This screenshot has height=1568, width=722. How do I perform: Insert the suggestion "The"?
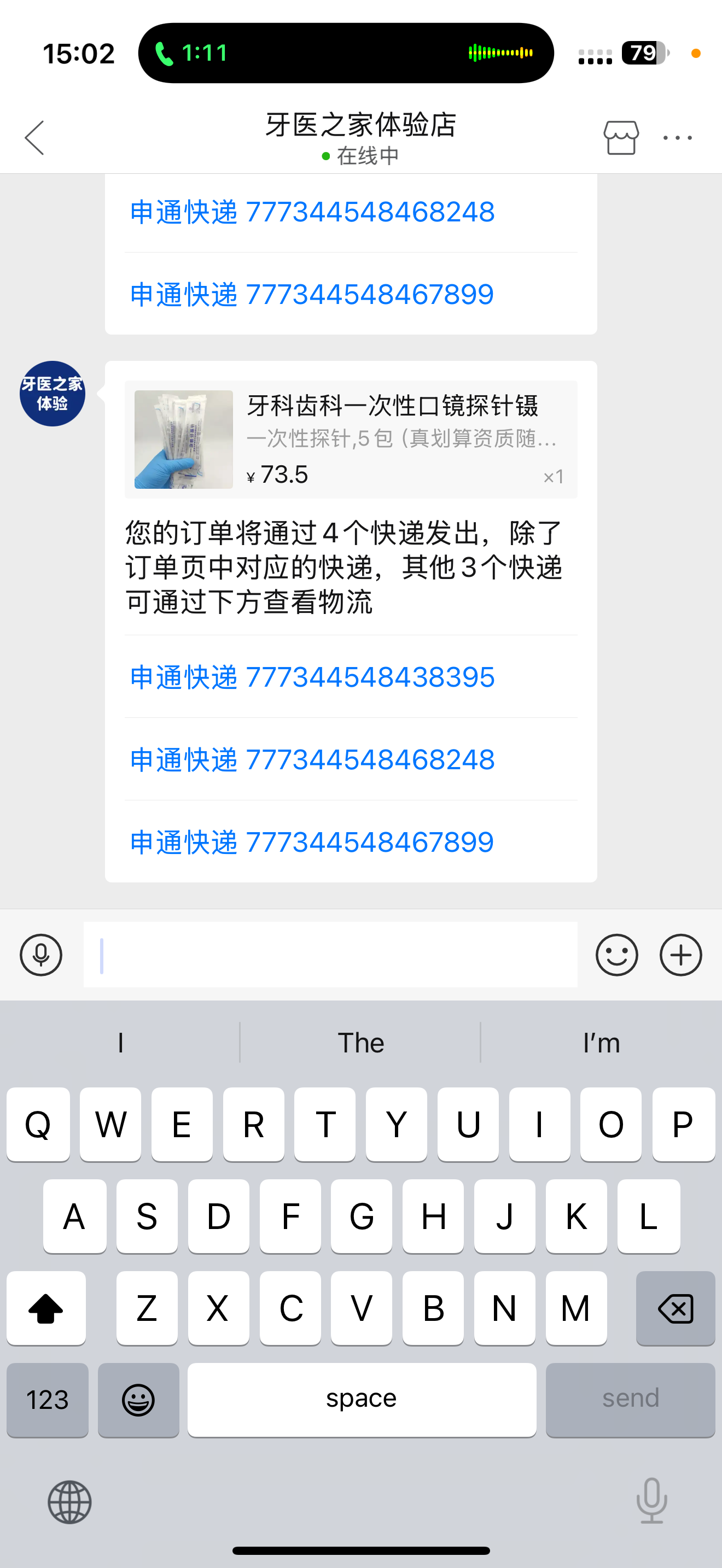(x=360, y=1043)
